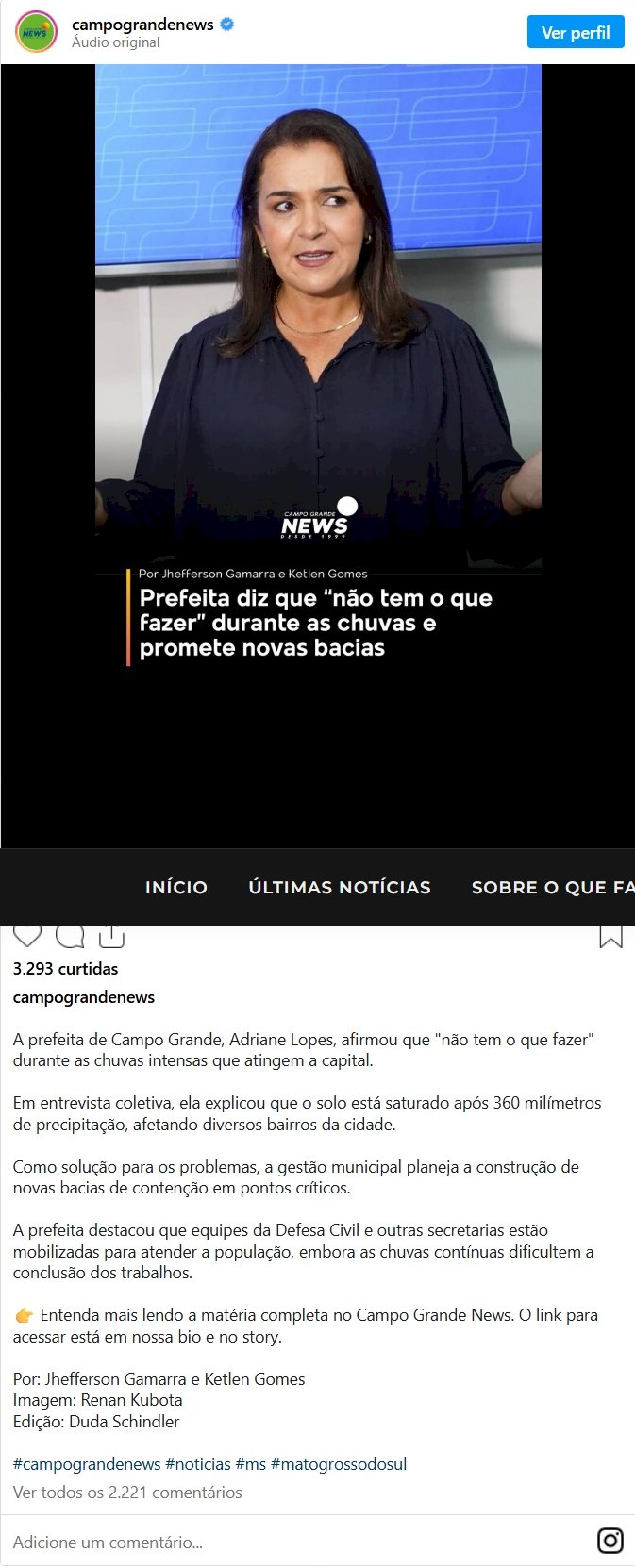635x1568 pixels.
Task: Go to ÚLTIMAS NOTÍCIAS section
Action: [x=340, y=887]
